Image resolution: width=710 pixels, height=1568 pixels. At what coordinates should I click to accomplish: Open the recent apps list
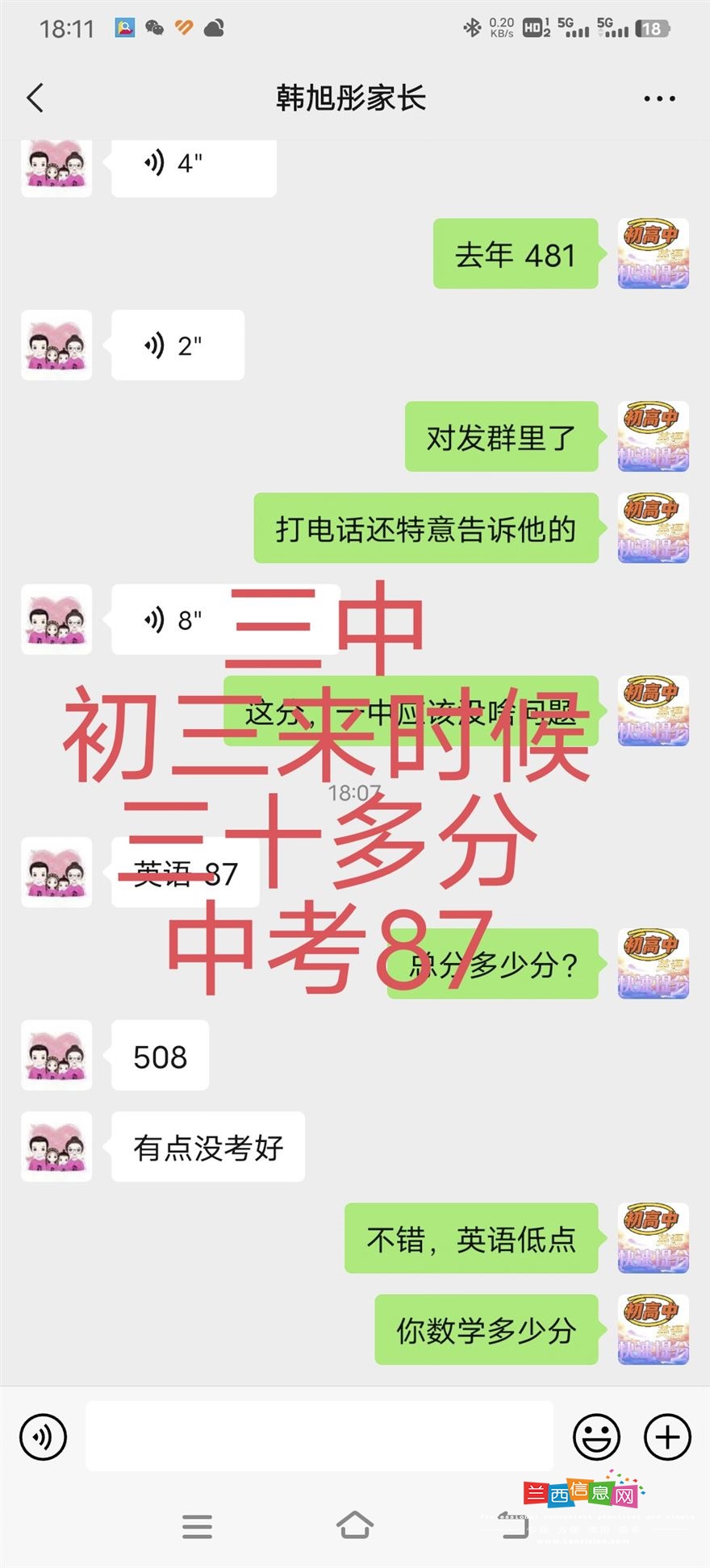[x=197, y=1526]
